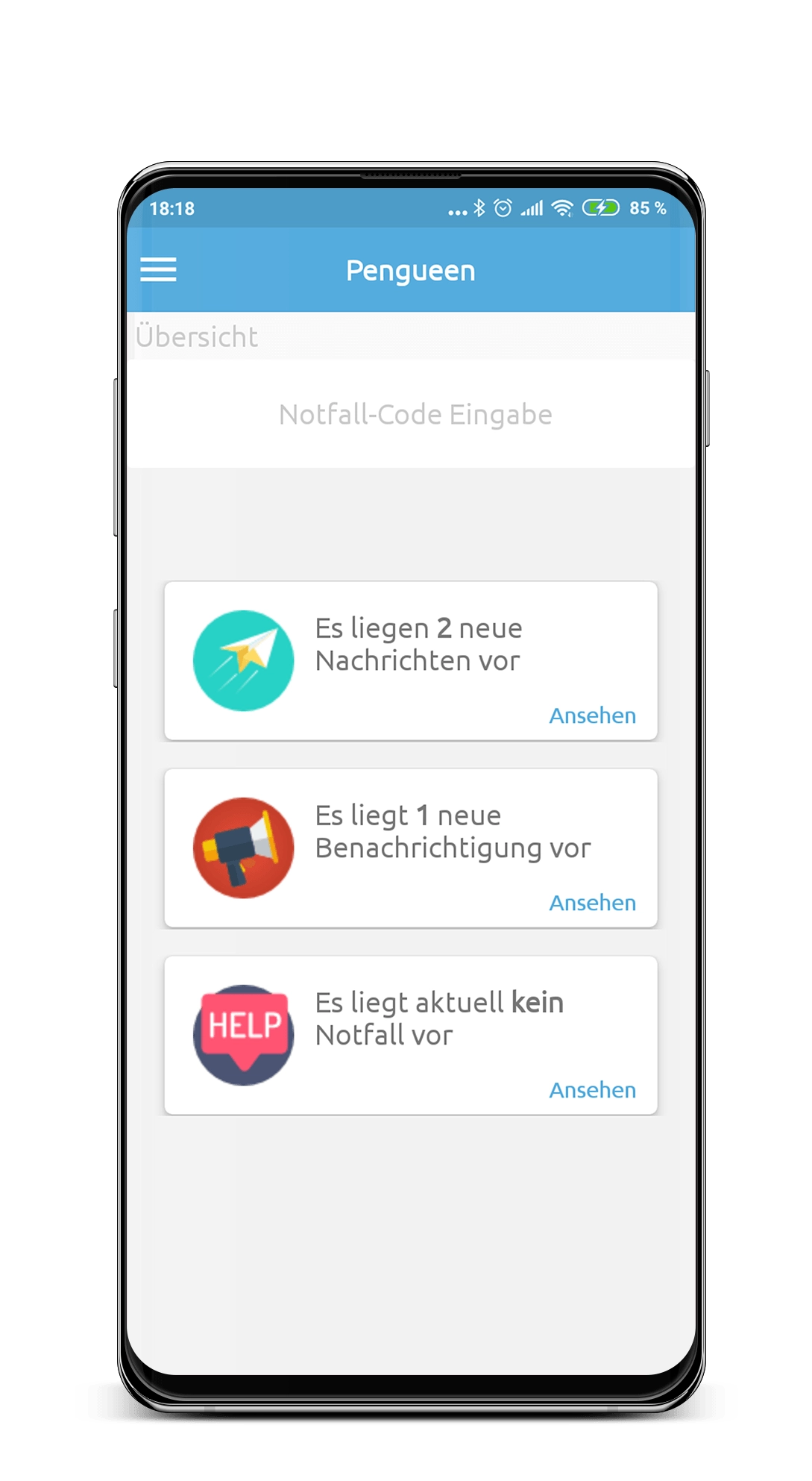Click Ansehen on the Notfall card
Screen dimensions: 812x1481
coord(592,1089)
